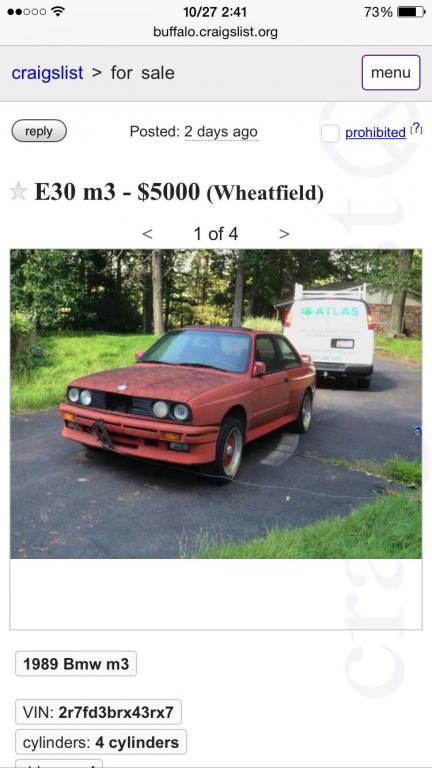Show the next listing photo
Image resolution: width=432 pixels, height=768 pixels.
tap(284, 234)
